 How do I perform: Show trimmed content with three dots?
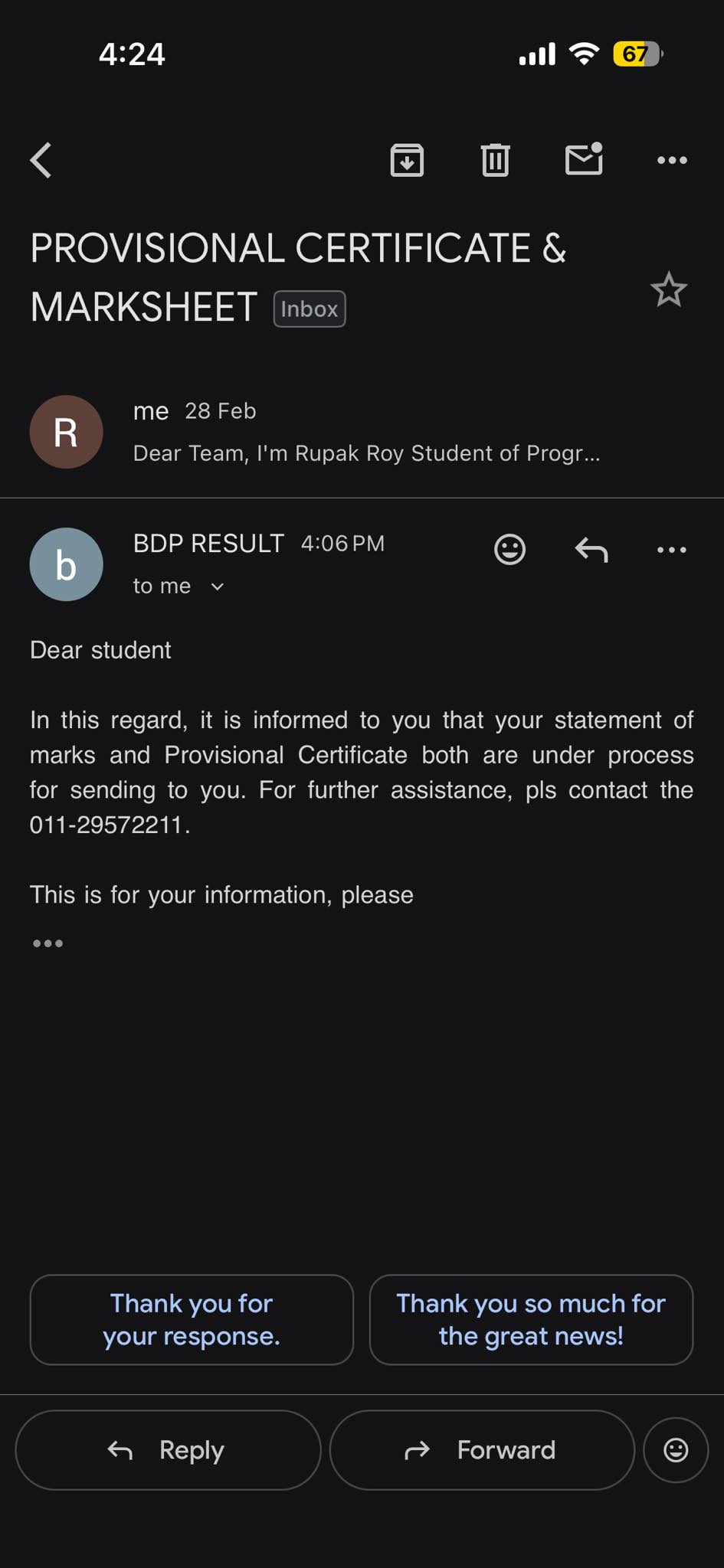pos(48,943)
